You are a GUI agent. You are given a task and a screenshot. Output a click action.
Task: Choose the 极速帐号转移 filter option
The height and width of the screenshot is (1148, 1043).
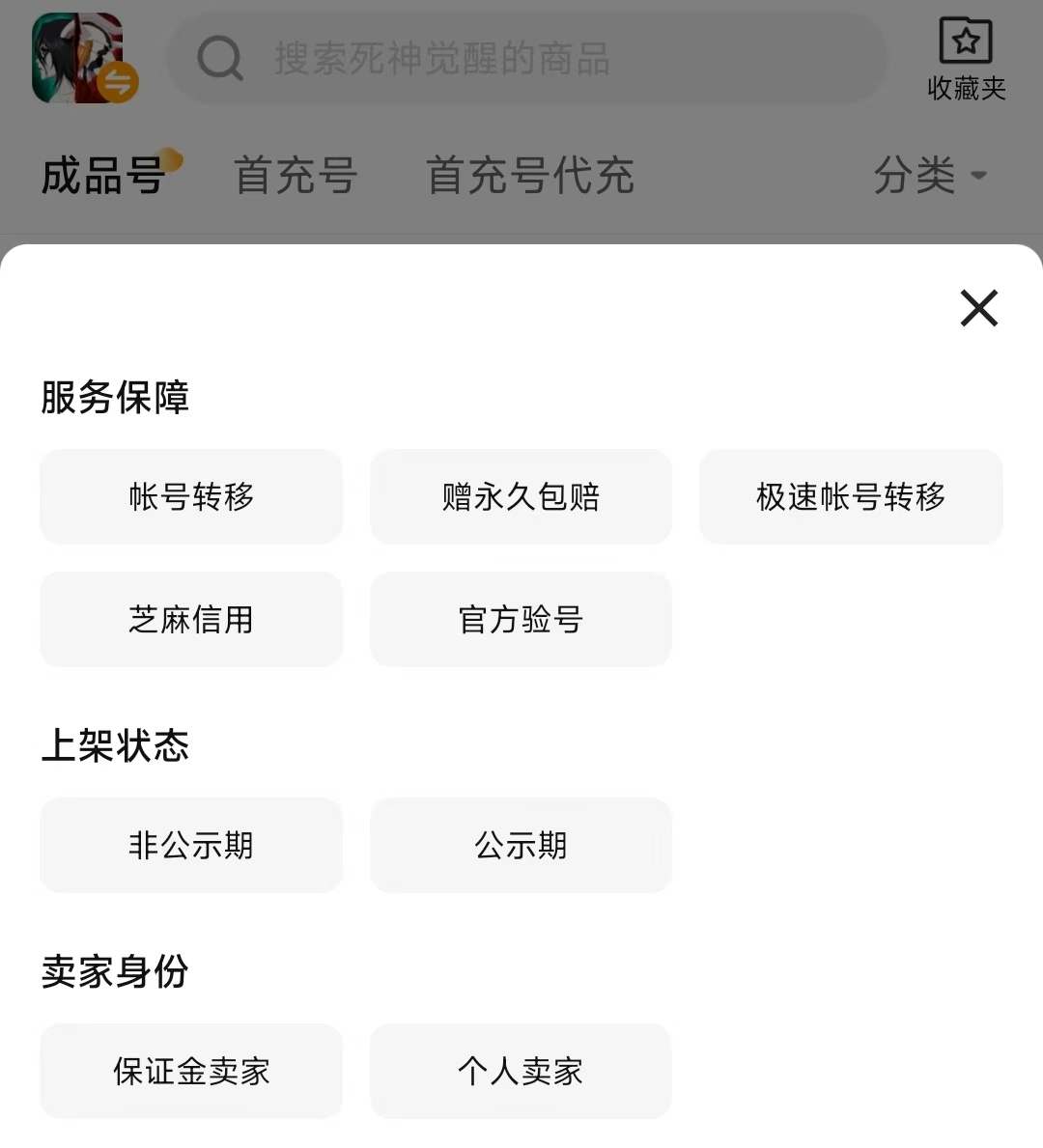coord(851,496)
